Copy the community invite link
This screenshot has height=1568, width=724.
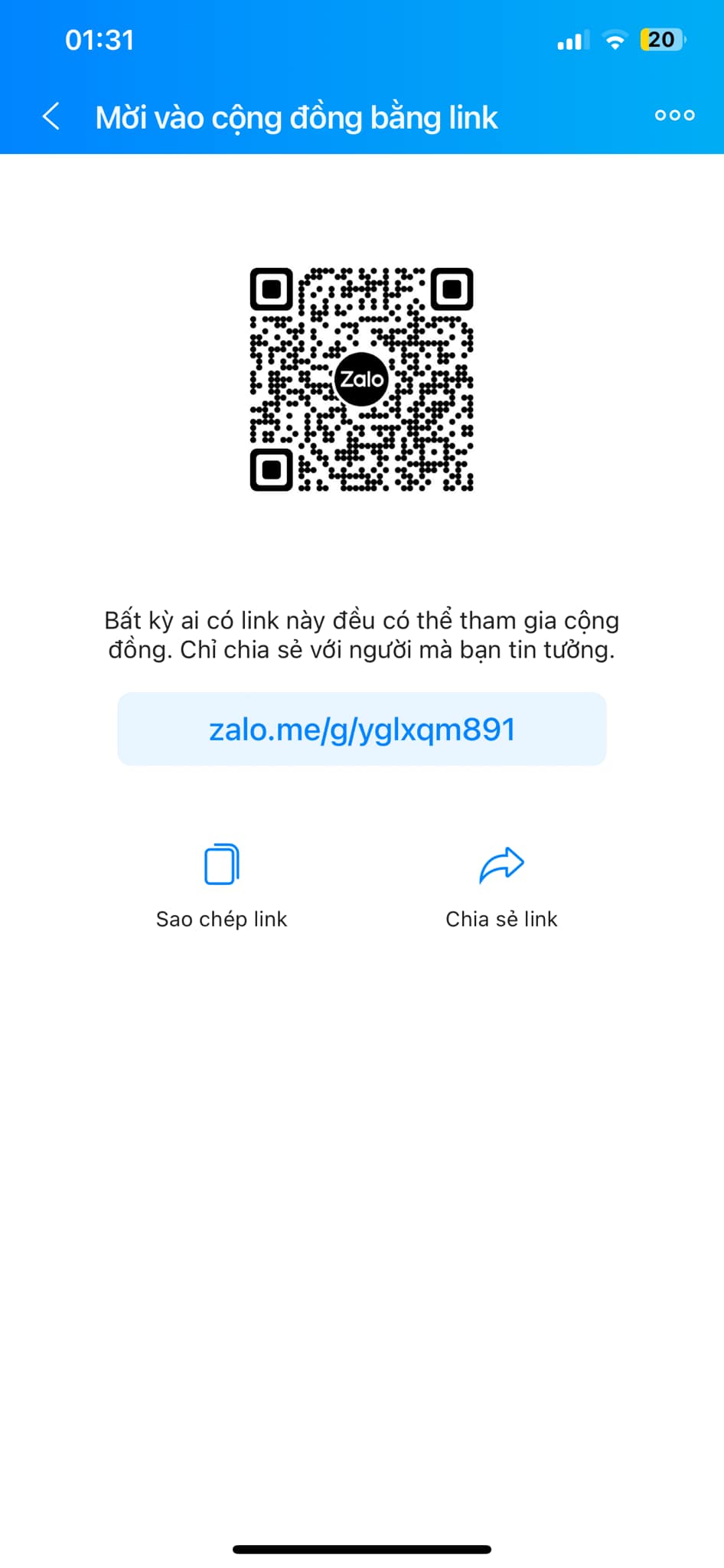point(221,888)
